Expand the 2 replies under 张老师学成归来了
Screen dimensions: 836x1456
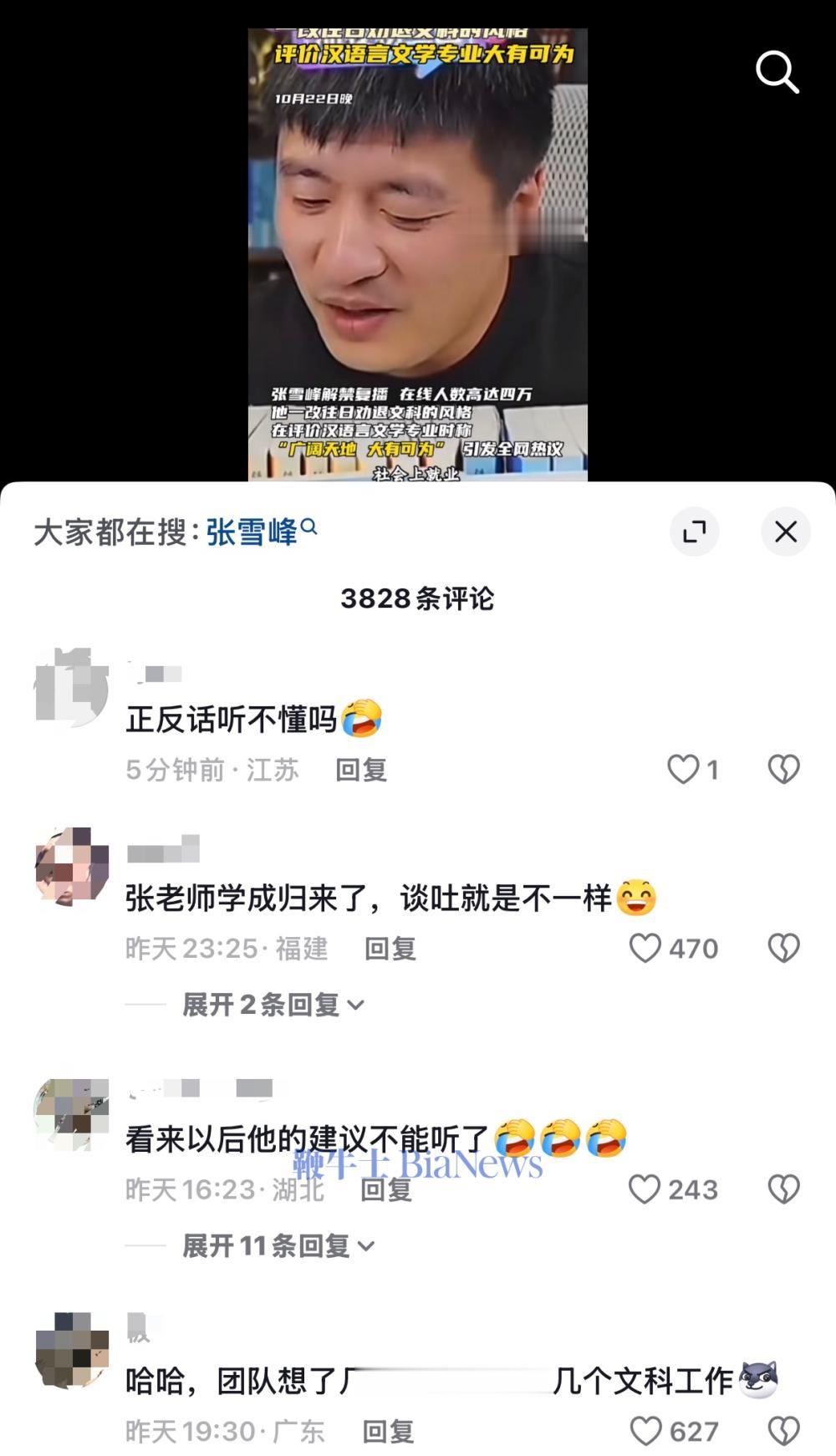(273, 1005)
